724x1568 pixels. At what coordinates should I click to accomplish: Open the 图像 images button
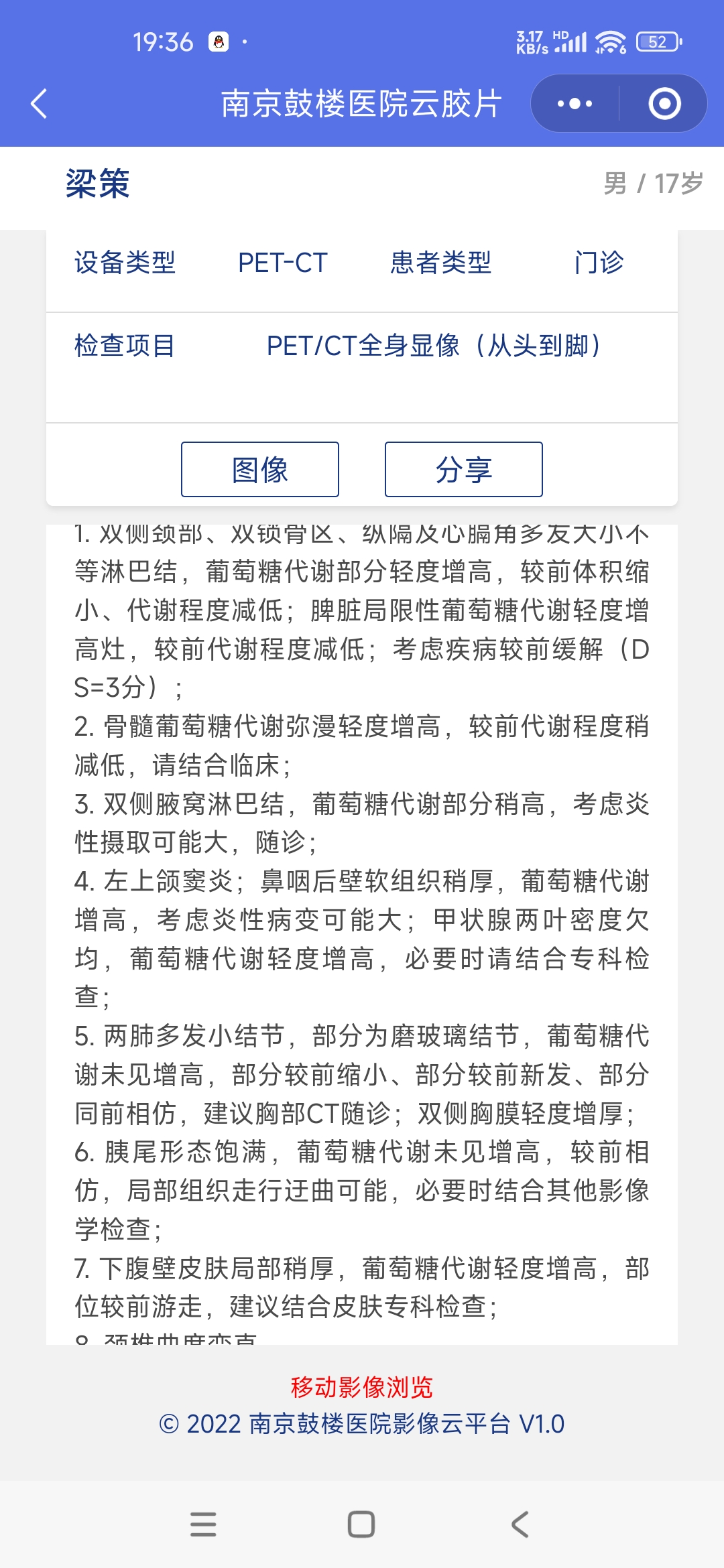(x=260, y=469)
